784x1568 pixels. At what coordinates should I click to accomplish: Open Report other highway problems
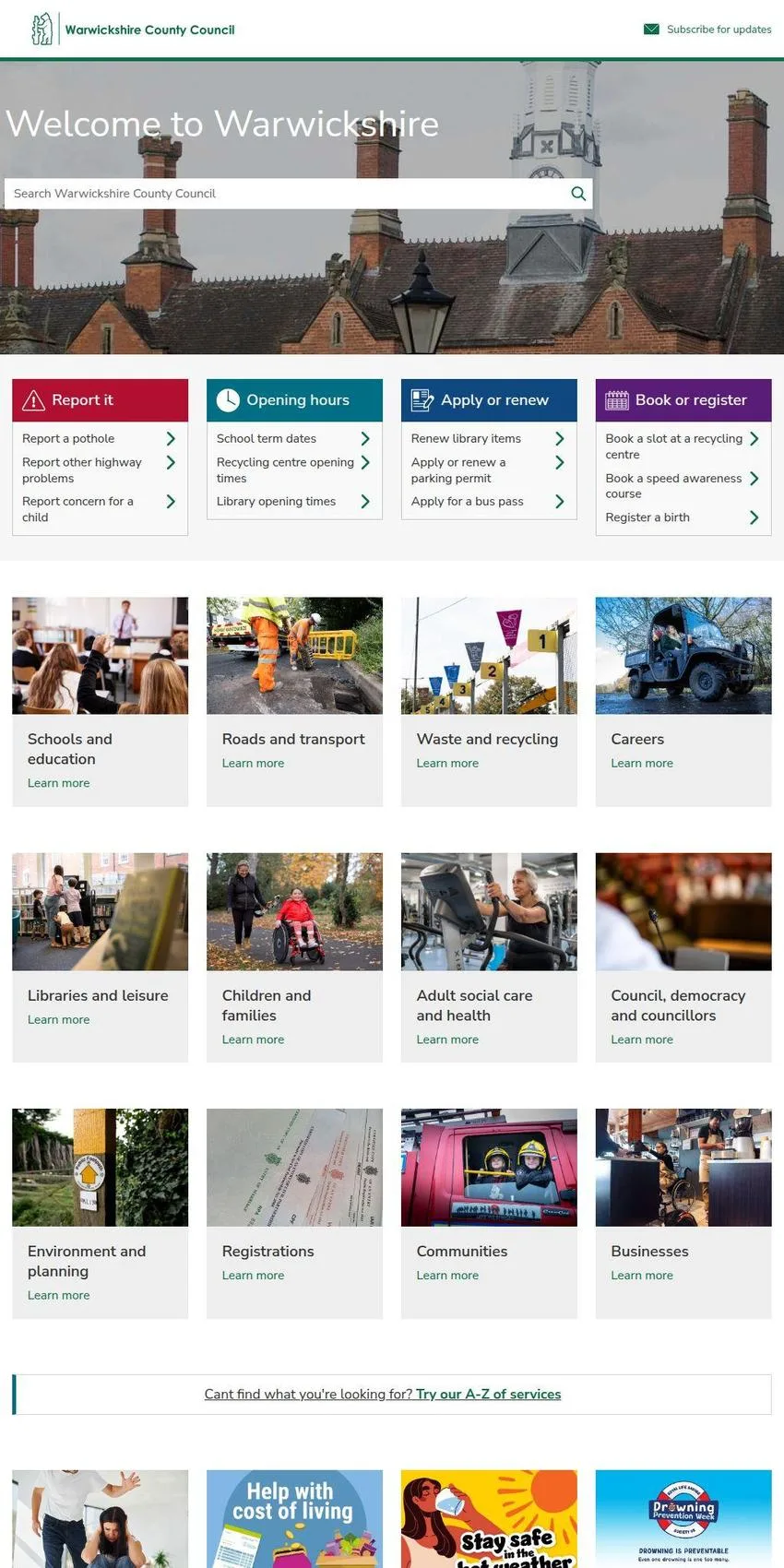click(99, 470)
